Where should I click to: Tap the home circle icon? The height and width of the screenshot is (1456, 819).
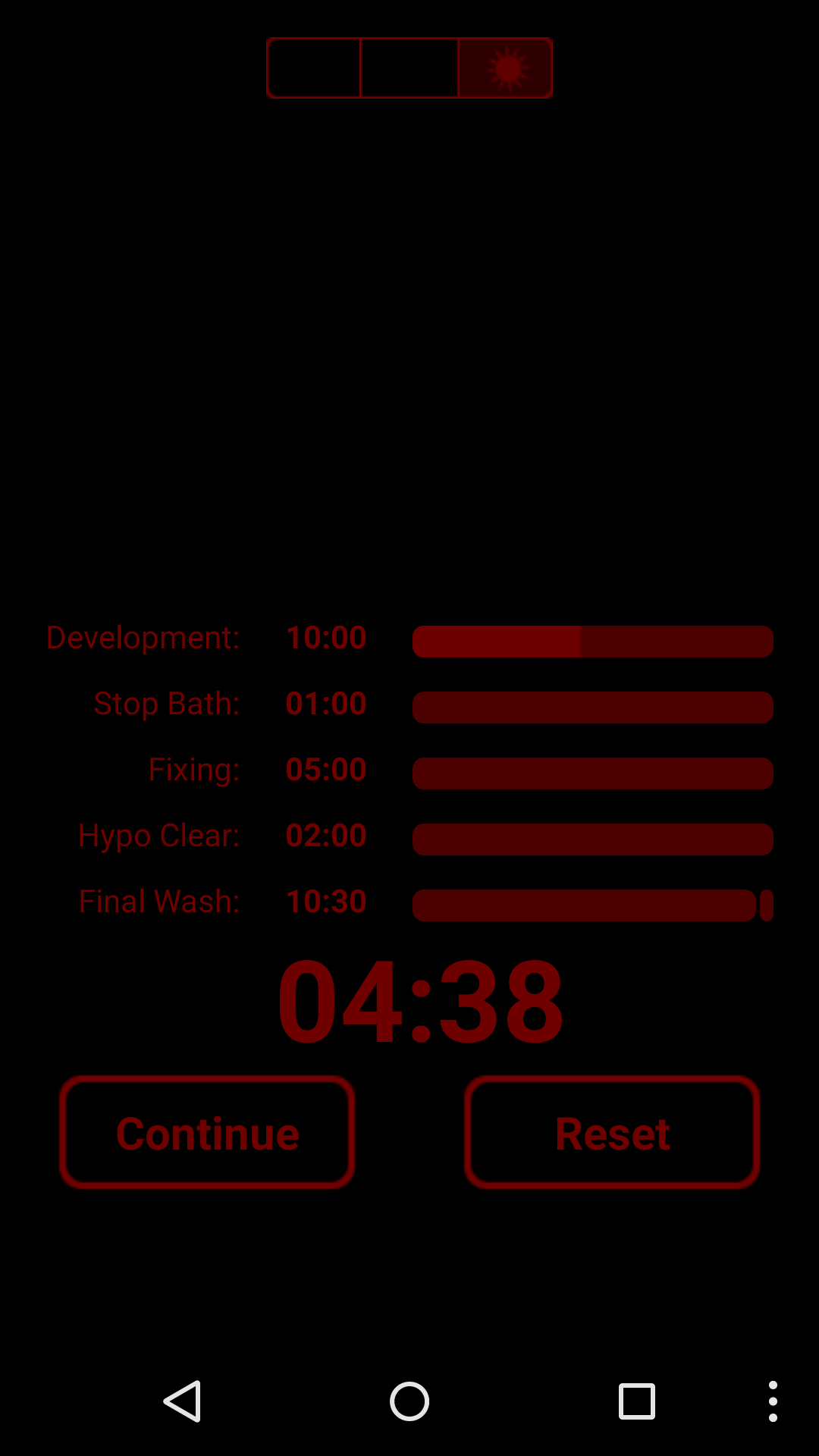coord(409,1401)
